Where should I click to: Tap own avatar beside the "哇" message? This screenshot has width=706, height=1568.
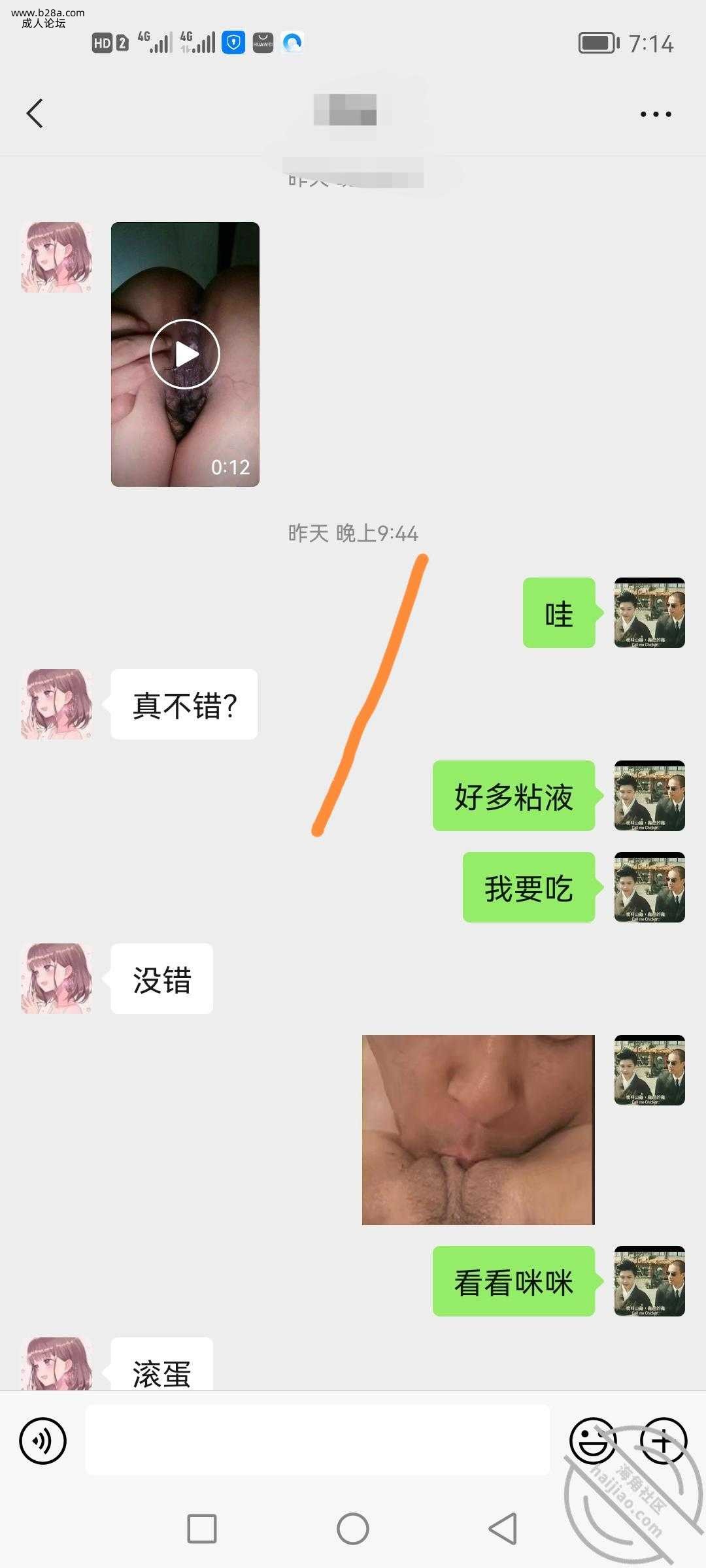pyautogui.click(x=649, y=613)
